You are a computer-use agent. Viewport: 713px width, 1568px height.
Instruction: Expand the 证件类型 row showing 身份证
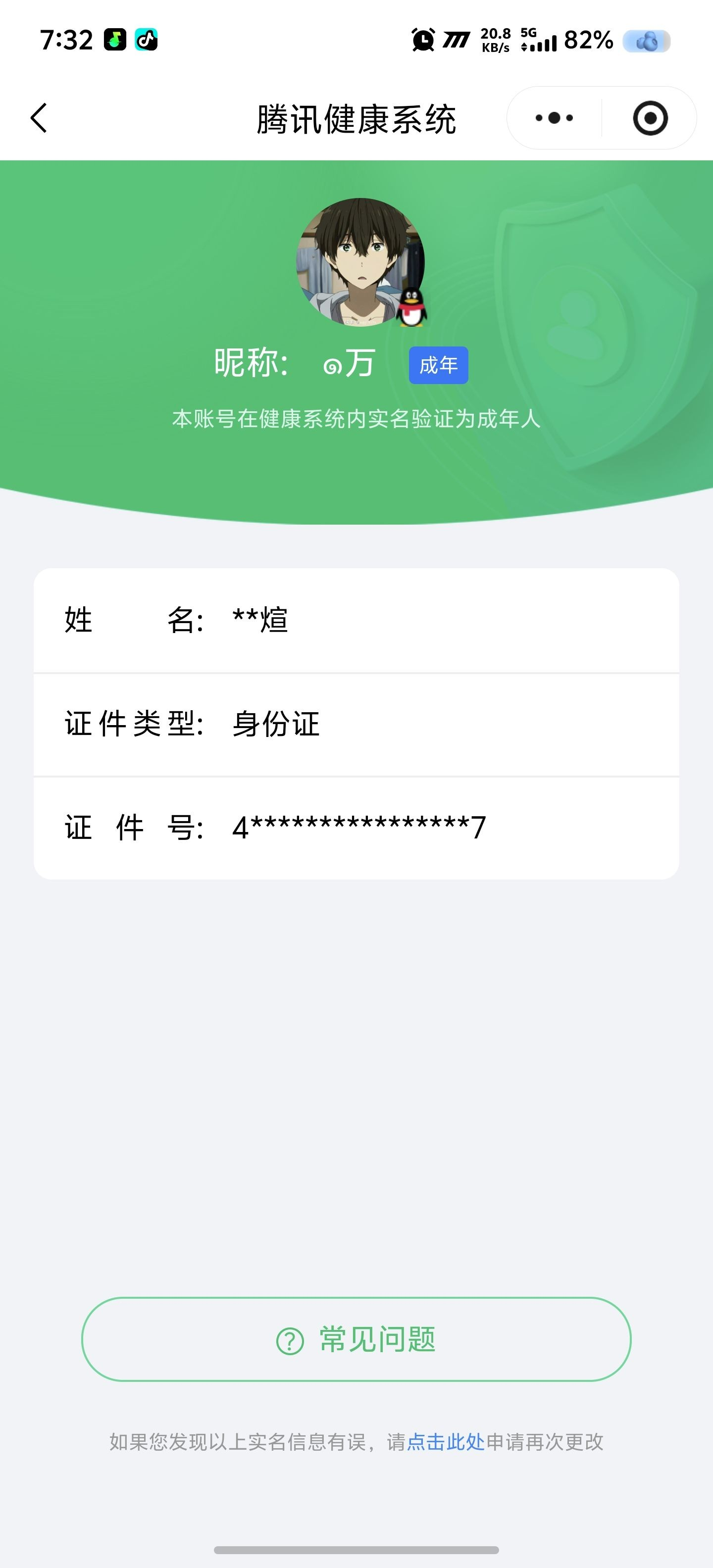coord(356,724)
